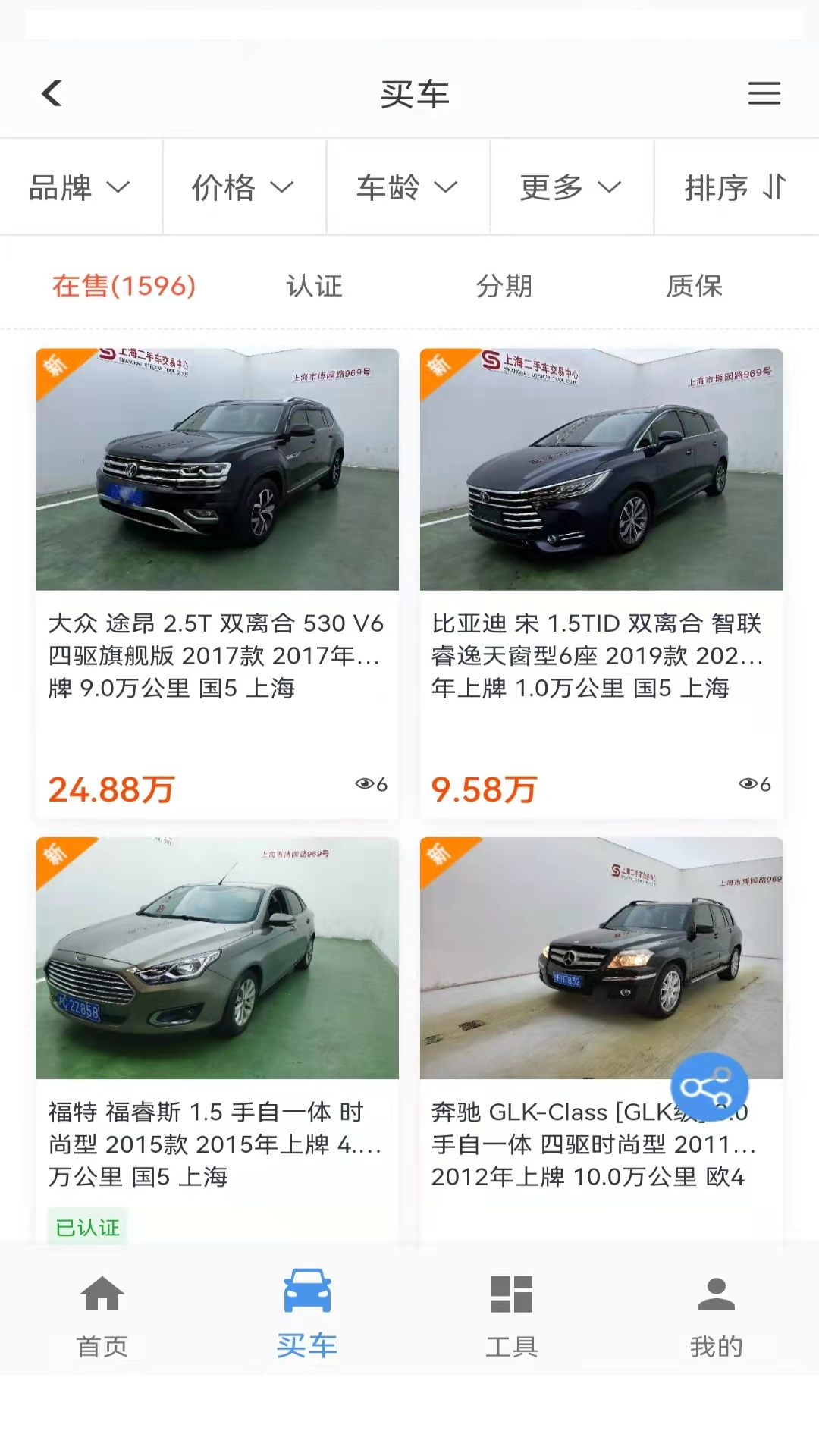The width and height of the screenshot is (819, 1456).
Task: Toggle 排序 sorting order
Action: [x=734, y=187]
